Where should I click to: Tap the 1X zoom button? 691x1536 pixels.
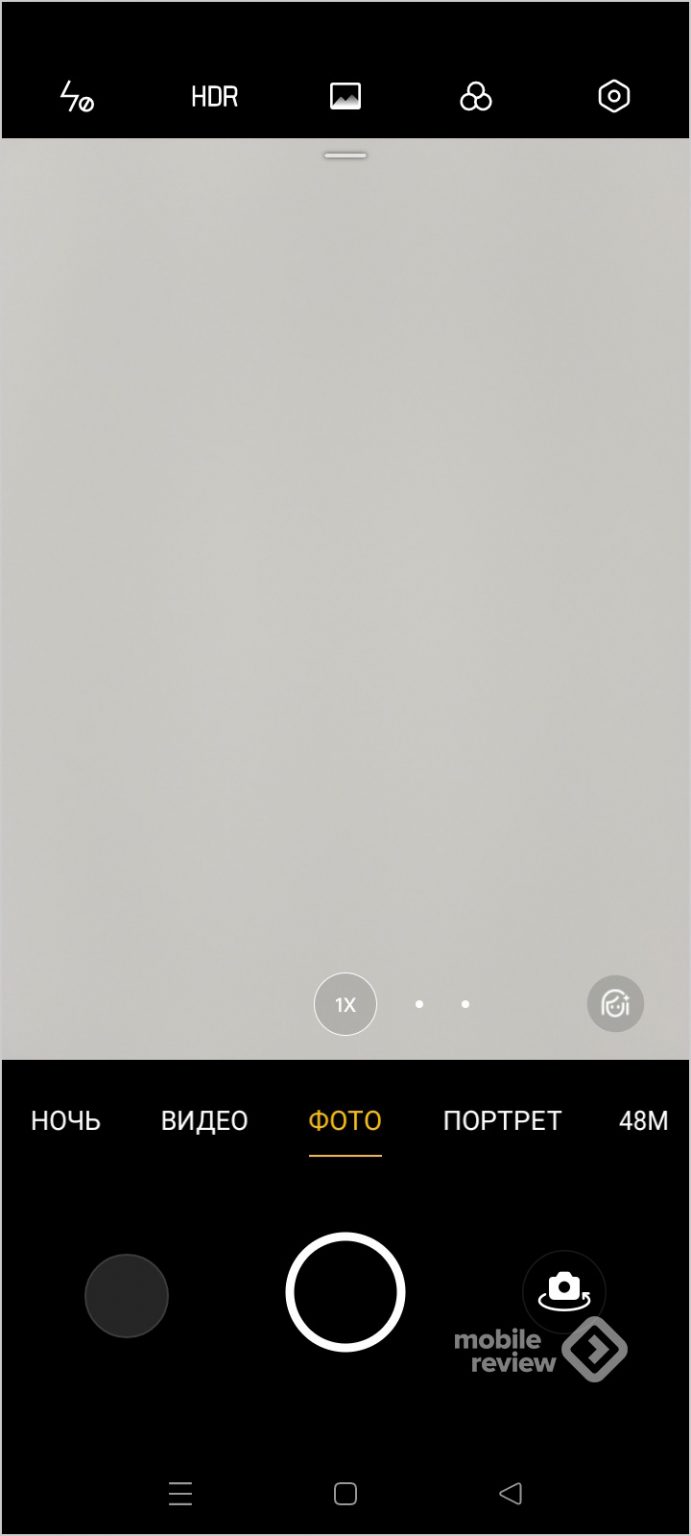(345, 1005)
